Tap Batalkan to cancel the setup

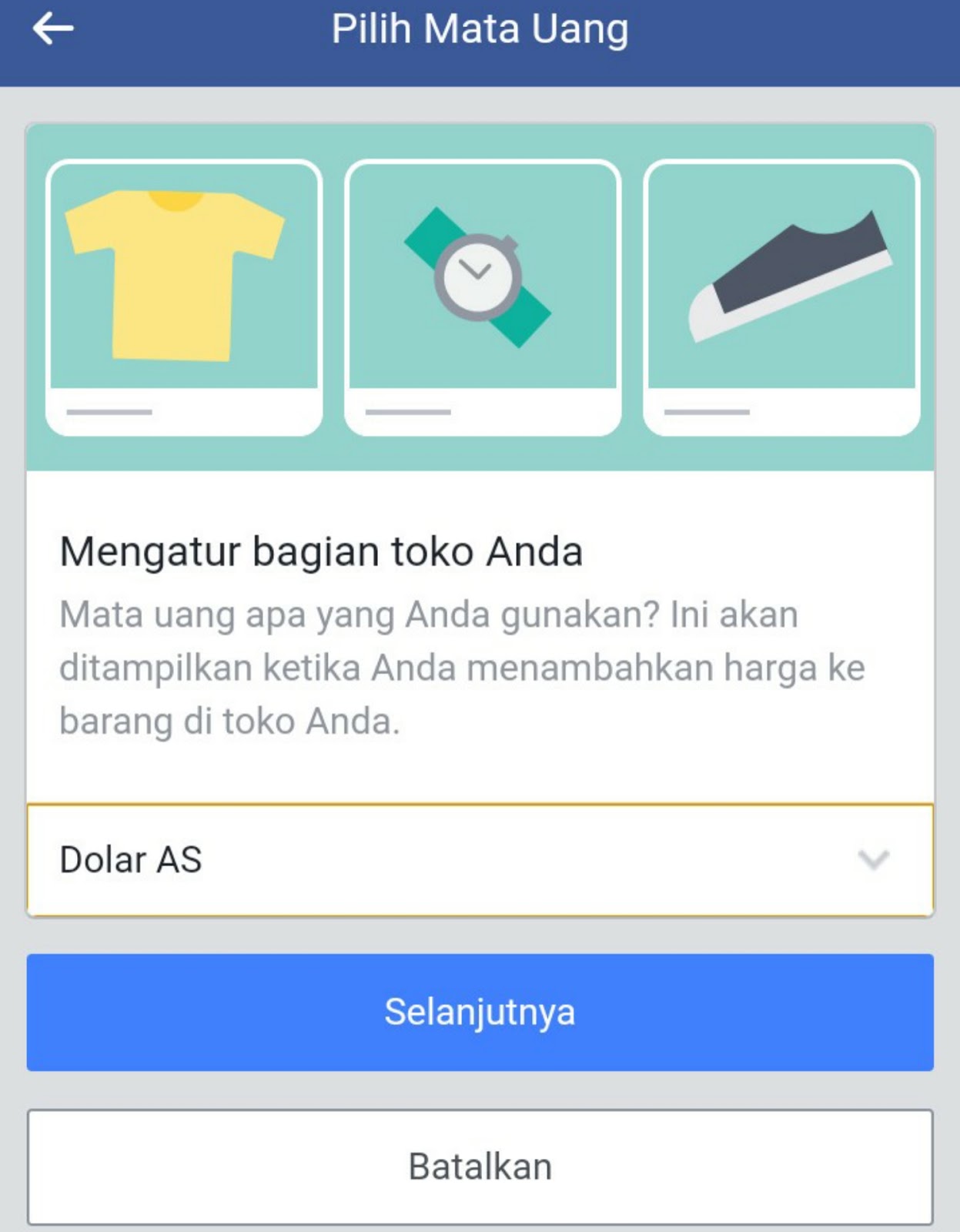[480, 1165]
